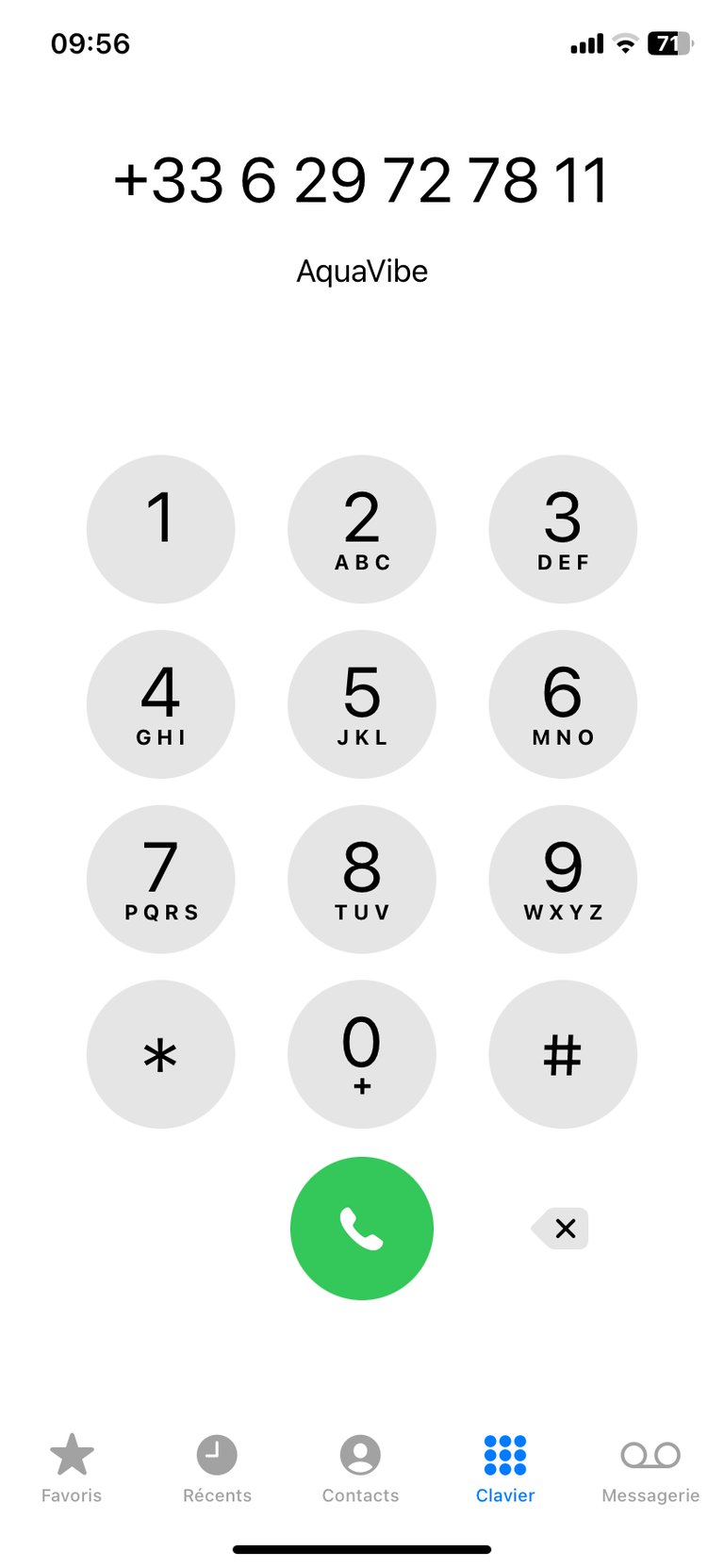Tap the 4 GHI key
This screenshot has width=724, height=1568.
(160, 704)
